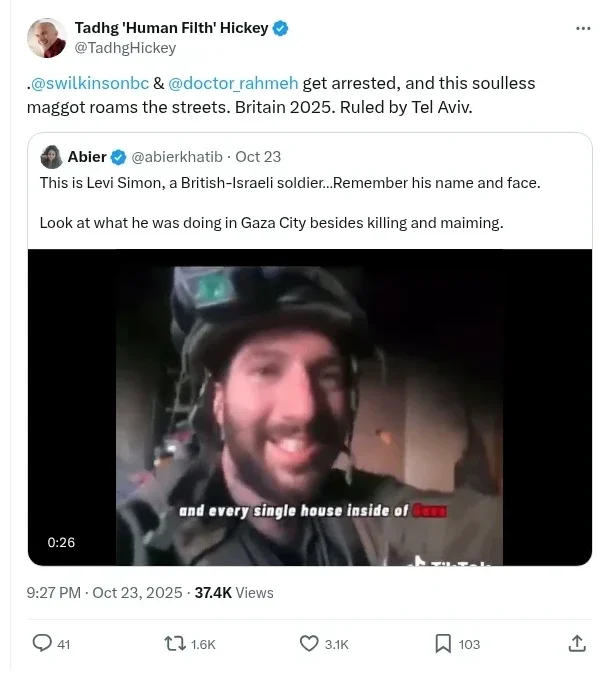The height and width of the screenshot is (676, 600).
Task: Repost this tweet
Action: pos(176,644)
